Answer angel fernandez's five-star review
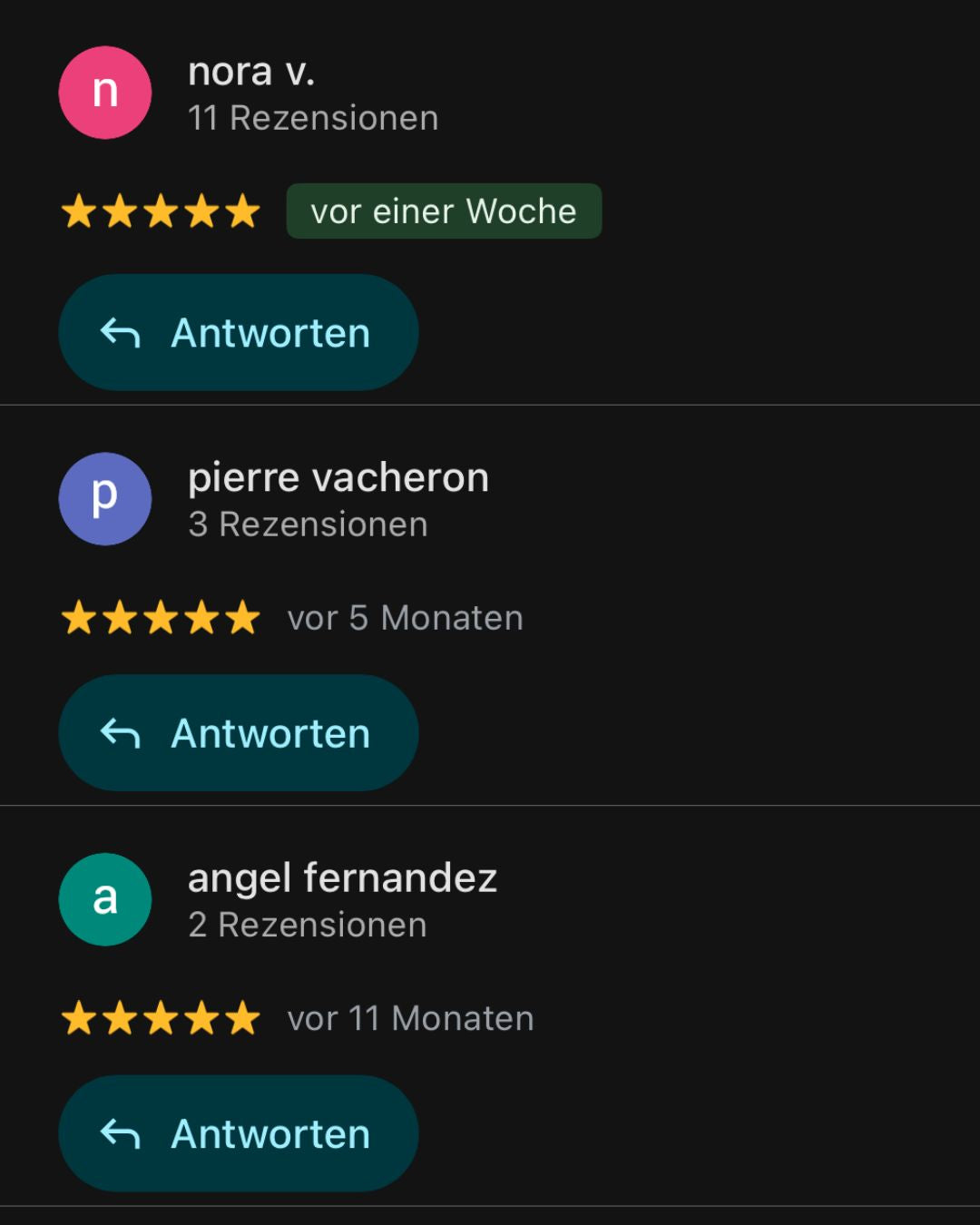This screenshot has height=1225, width=980. pos(238,1133)
